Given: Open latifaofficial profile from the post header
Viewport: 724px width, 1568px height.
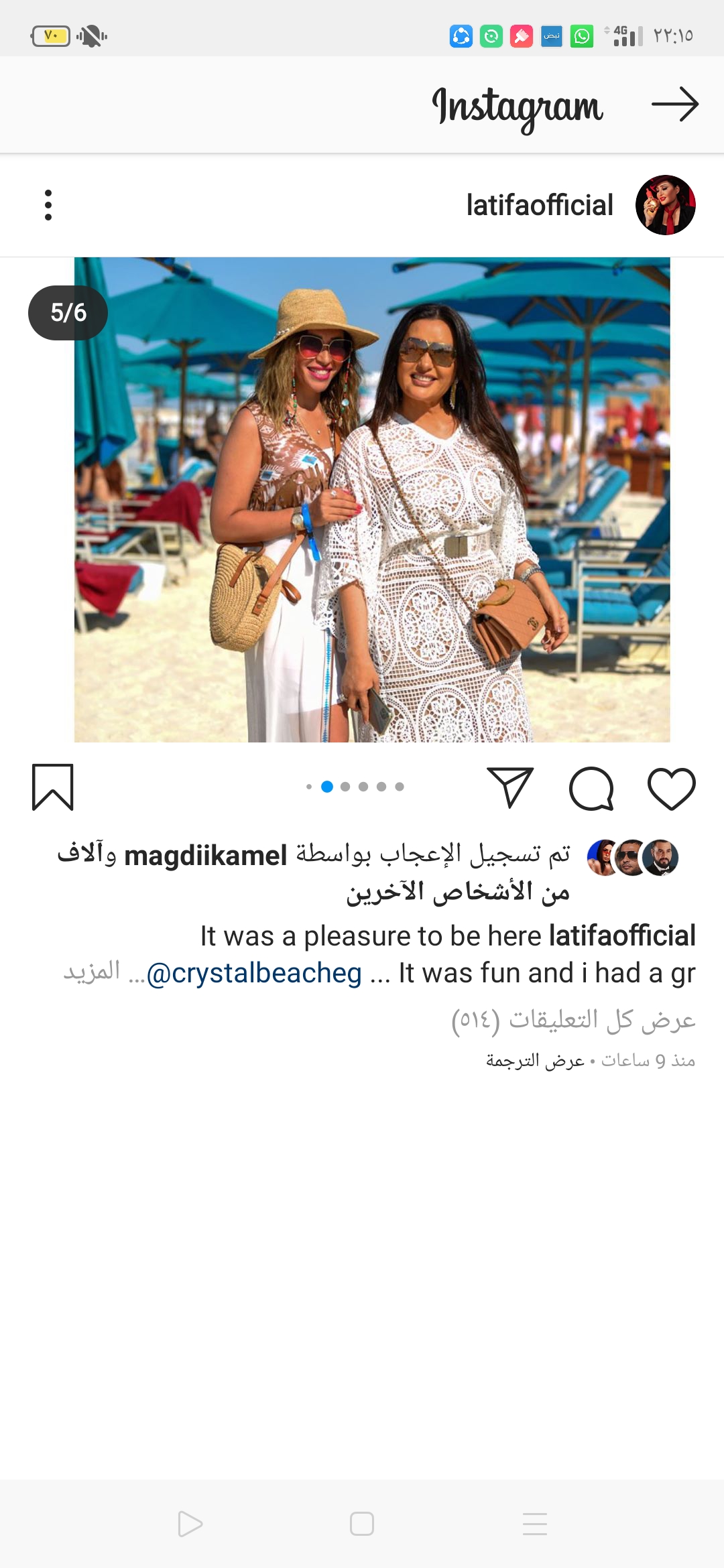Looking at the screenshot, I should [540, 205].
